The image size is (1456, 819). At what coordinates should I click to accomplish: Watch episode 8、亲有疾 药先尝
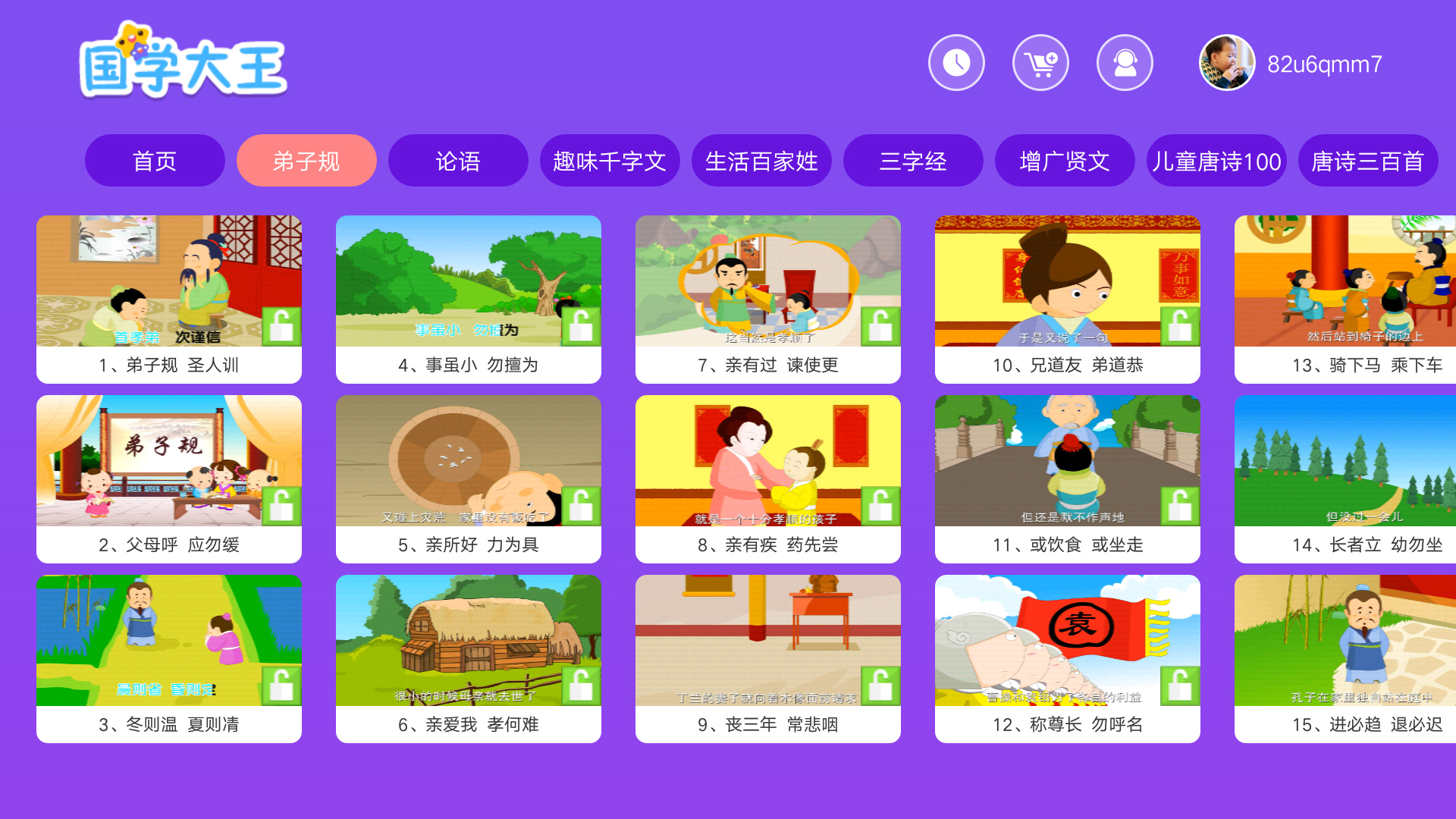[768, 479]
